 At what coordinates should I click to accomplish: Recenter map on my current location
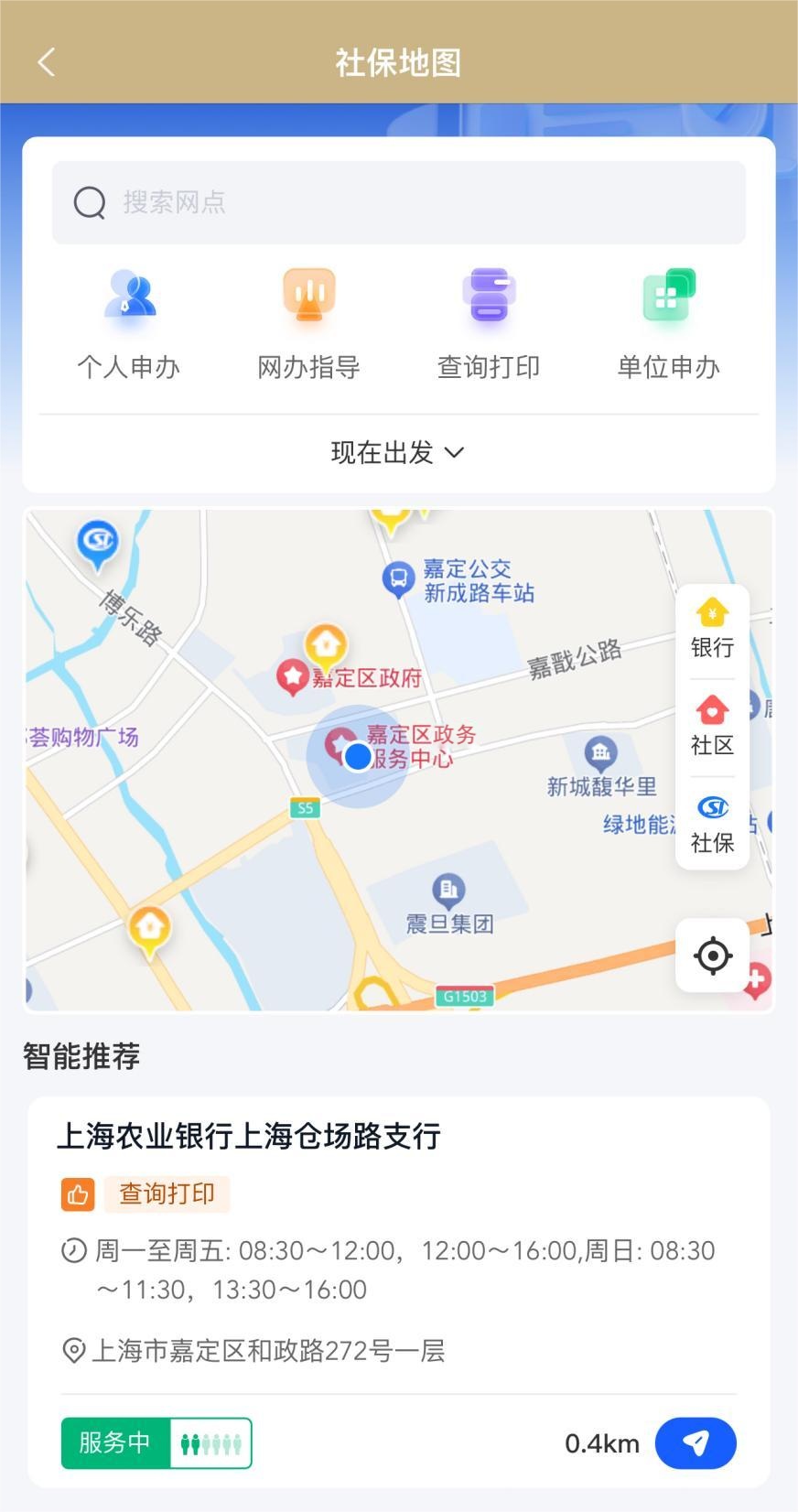712,956
